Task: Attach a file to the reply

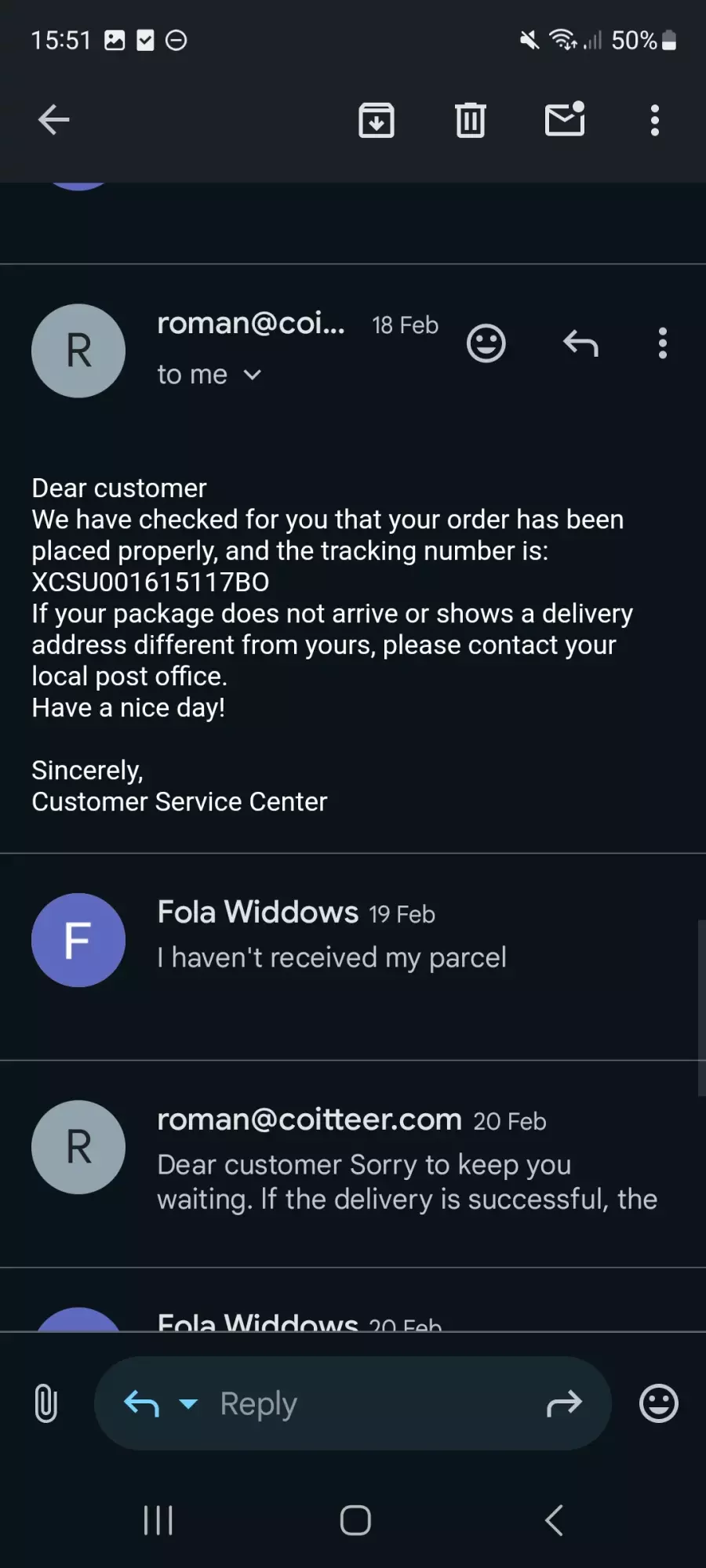Action: pyautogui.click(x=45, y=1403)
